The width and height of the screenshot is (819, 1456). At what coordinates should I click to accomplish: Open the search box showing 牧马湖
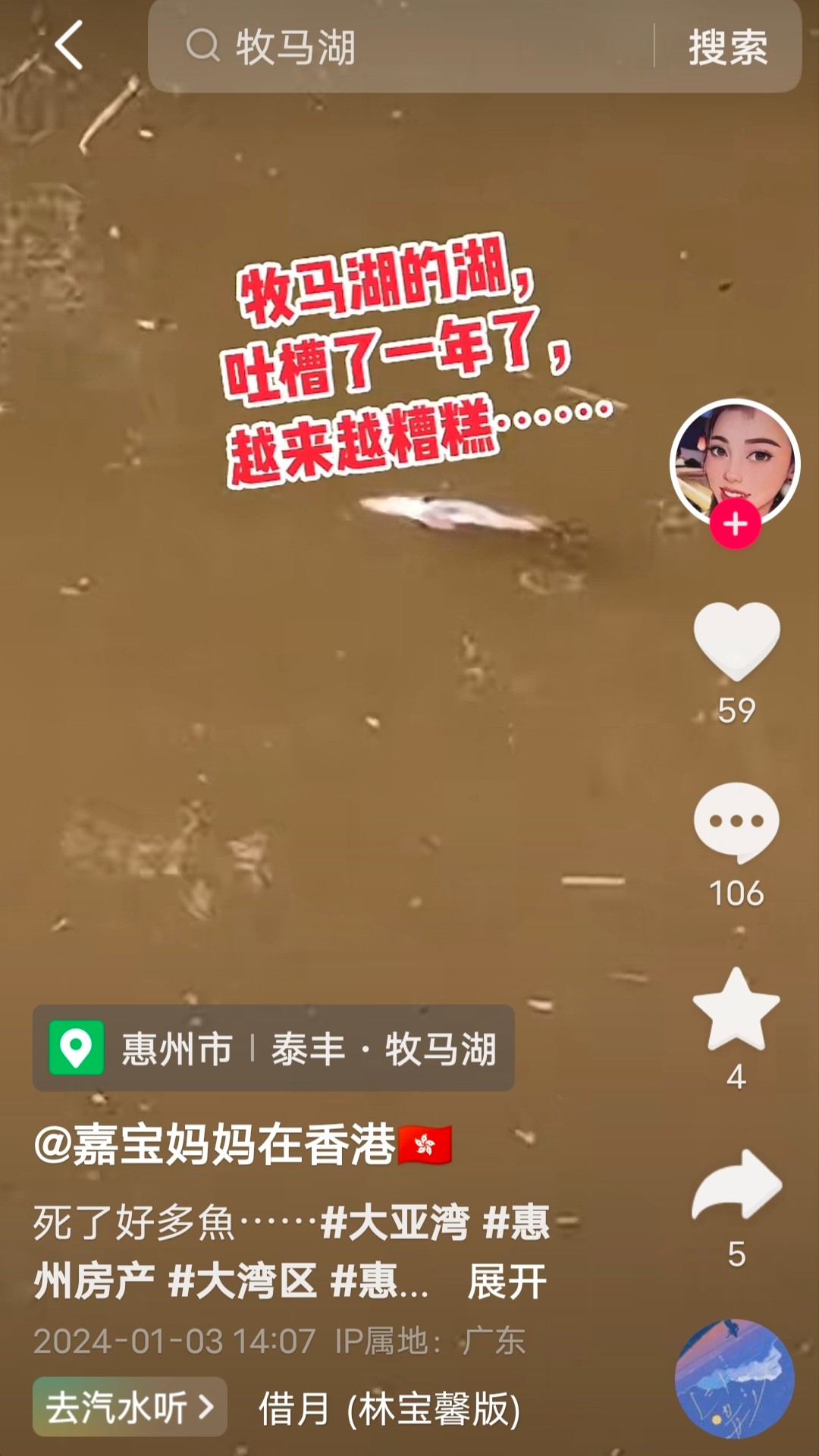click(x=402, y=47)
